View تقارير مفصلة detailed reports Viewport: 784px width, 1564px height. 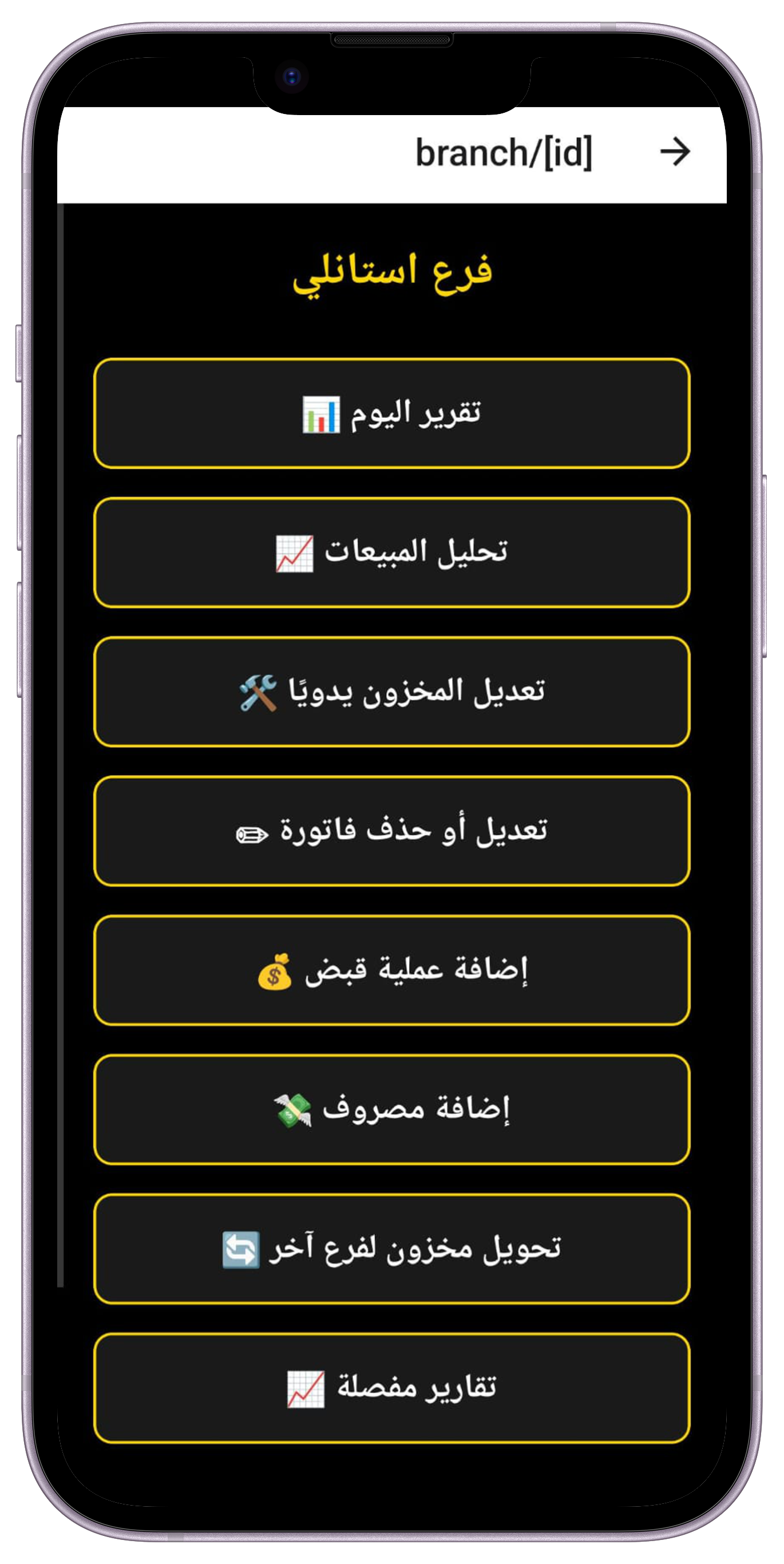(x=391, y=1388)
